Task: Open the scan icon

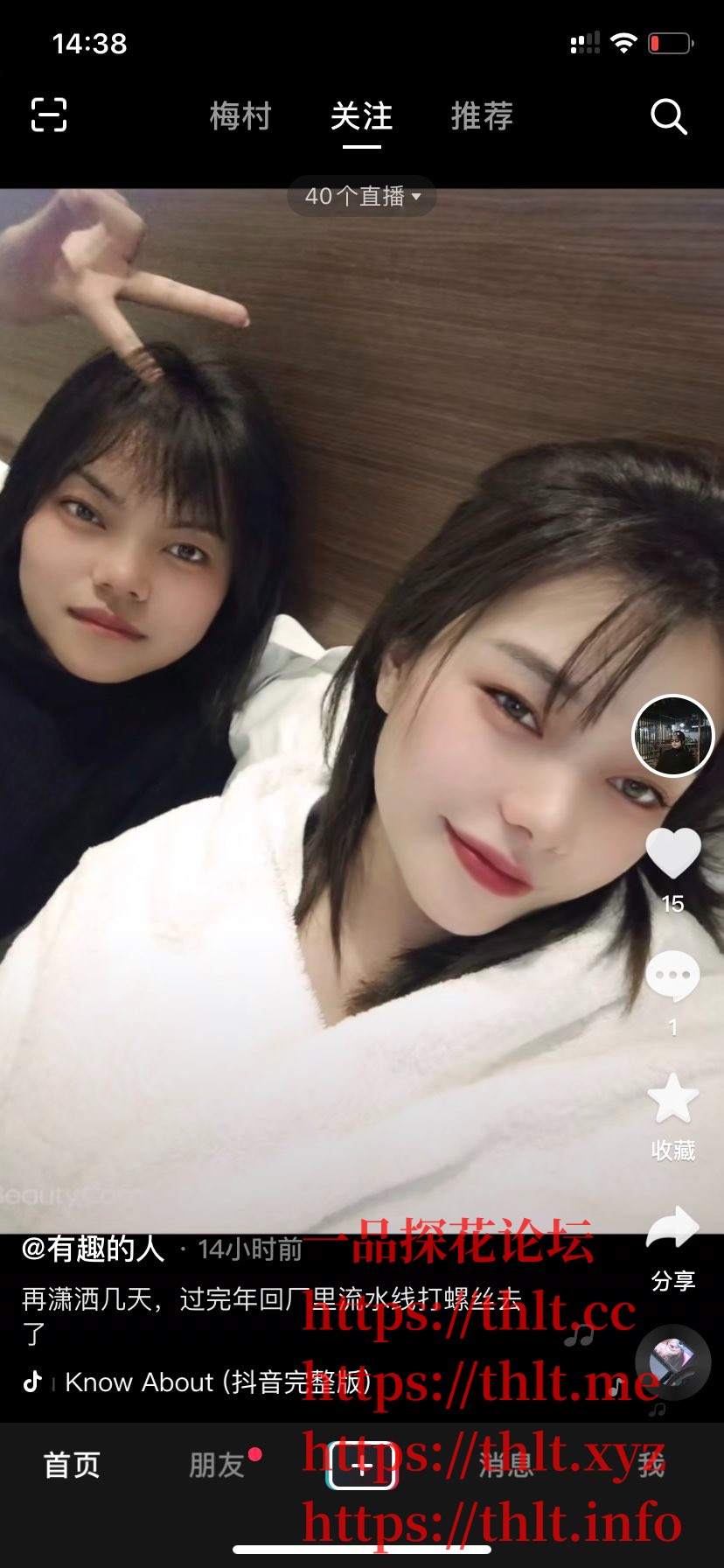Action: coord(49,115)
